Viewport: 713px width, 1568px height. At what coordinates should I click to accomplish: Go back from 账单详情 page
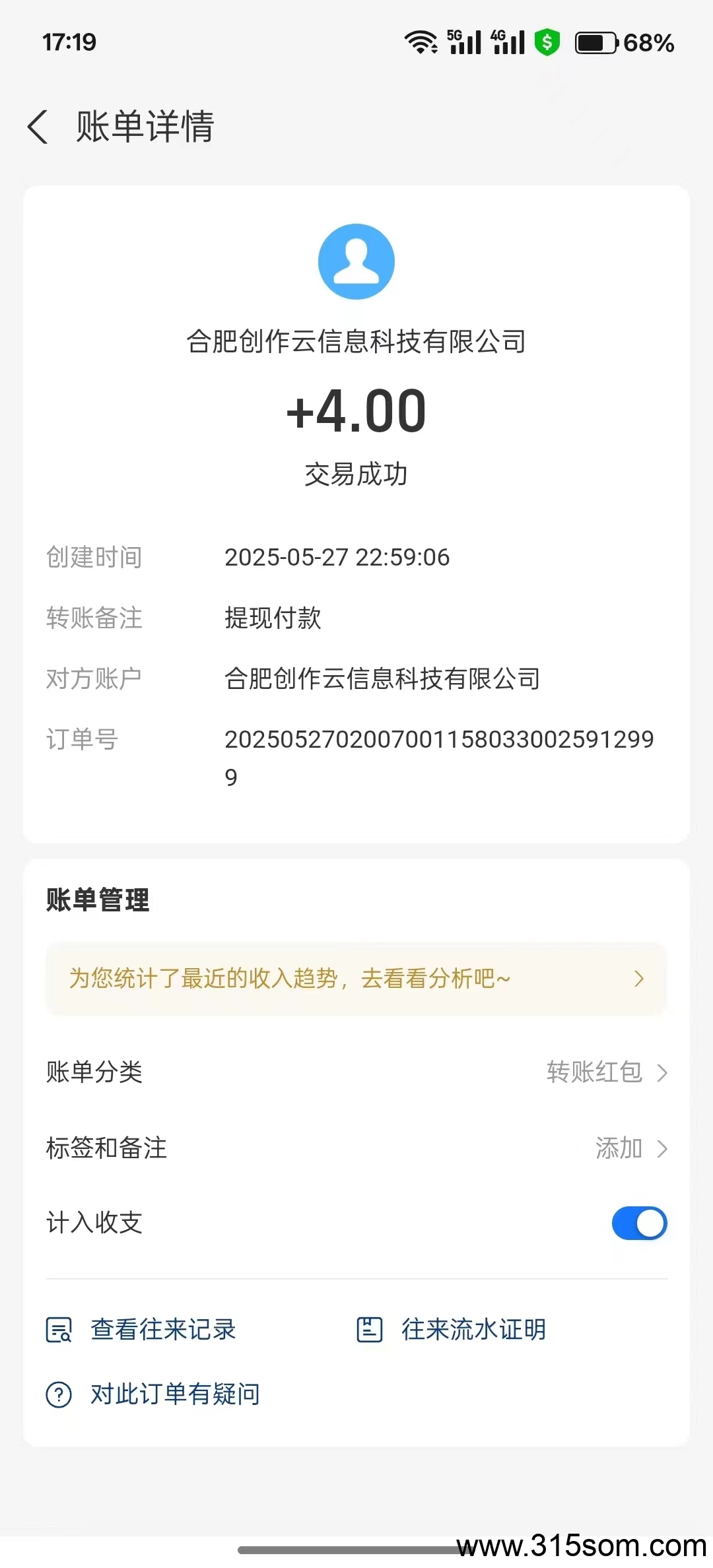click(x=38, y=126)
